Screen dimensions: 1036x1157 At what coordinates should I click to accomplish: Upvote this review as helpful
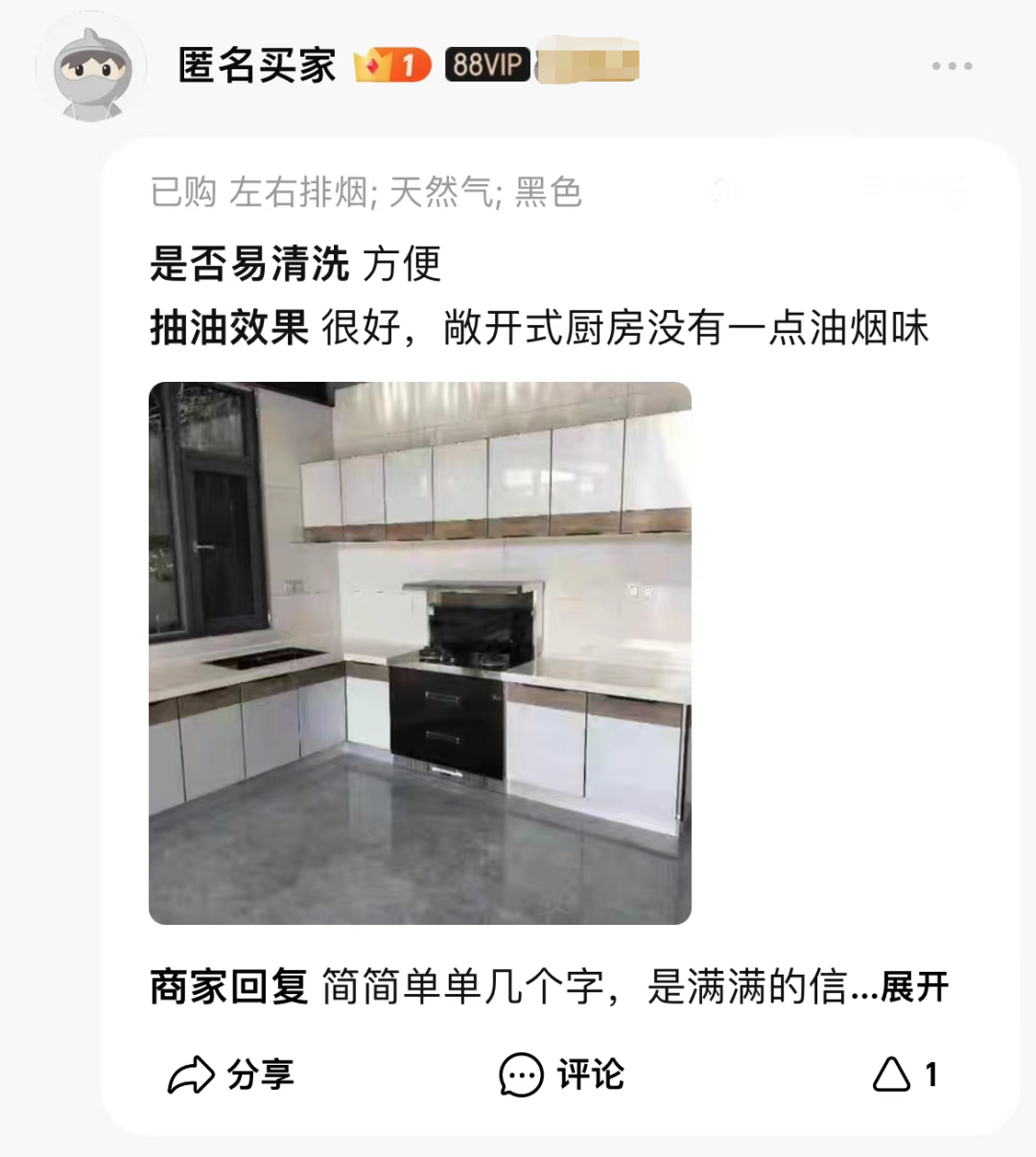click(904, 1074)
